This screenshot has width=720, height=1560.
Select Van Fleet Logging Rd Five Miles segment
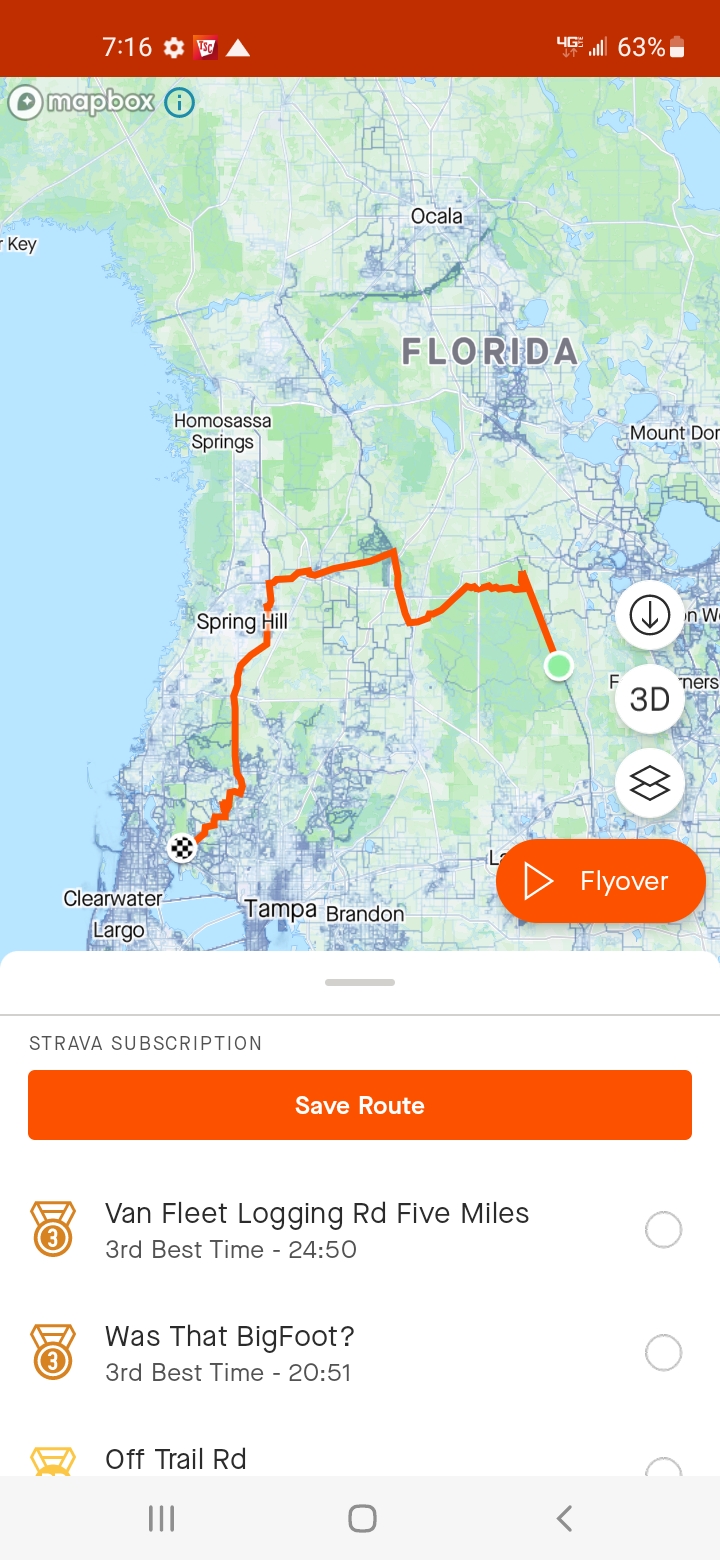coord(663,1230)
